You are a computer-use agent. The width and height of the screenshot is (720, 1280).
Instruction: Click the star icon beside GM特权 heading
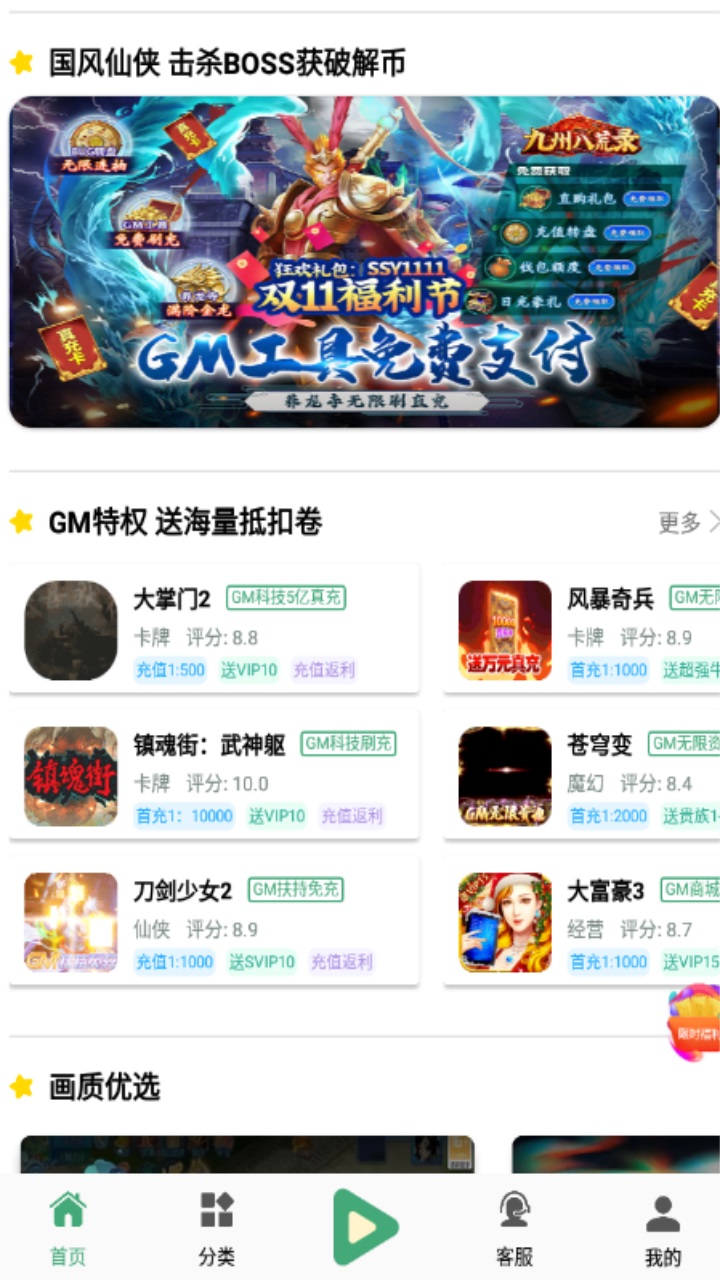[20, 522]
